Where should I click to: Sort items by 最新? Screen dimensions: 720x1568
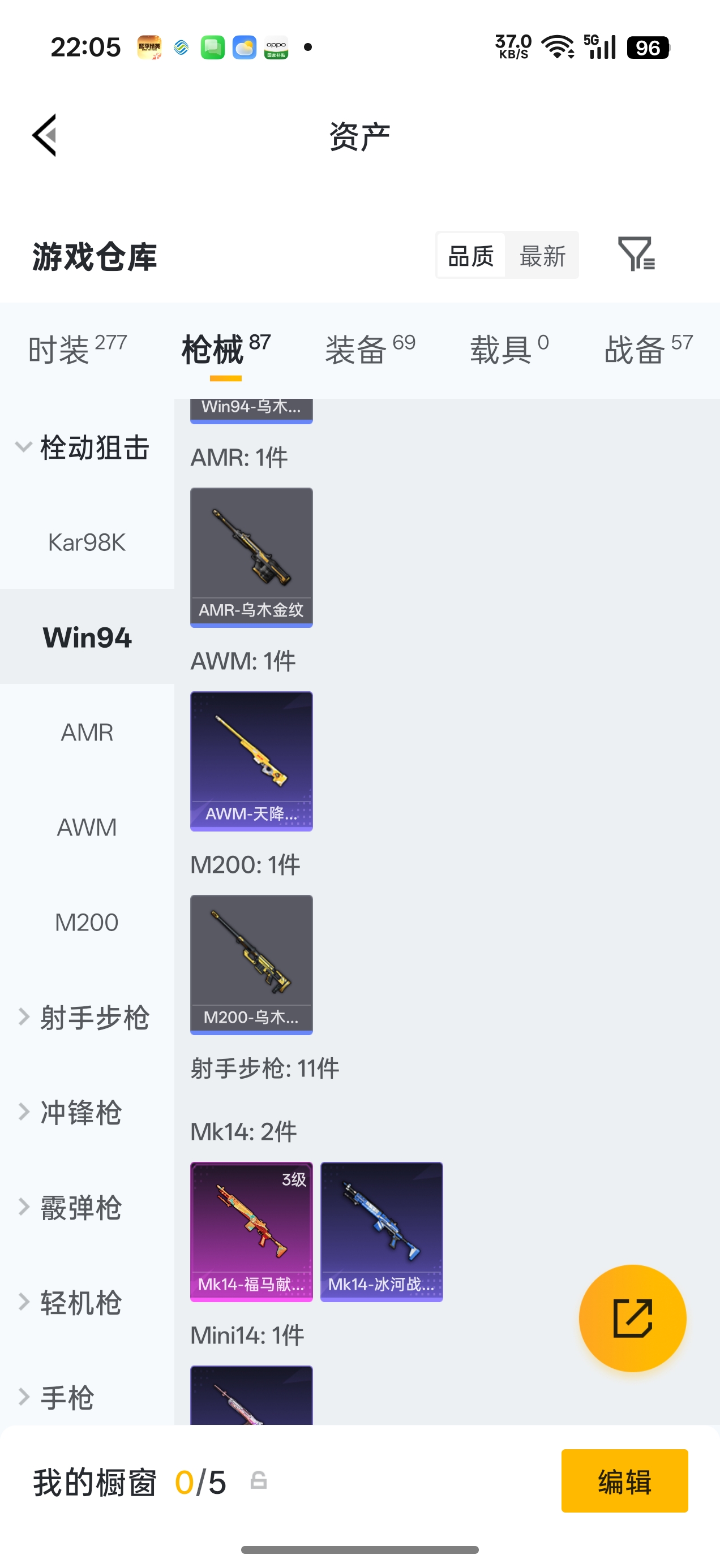click(542, 256)
